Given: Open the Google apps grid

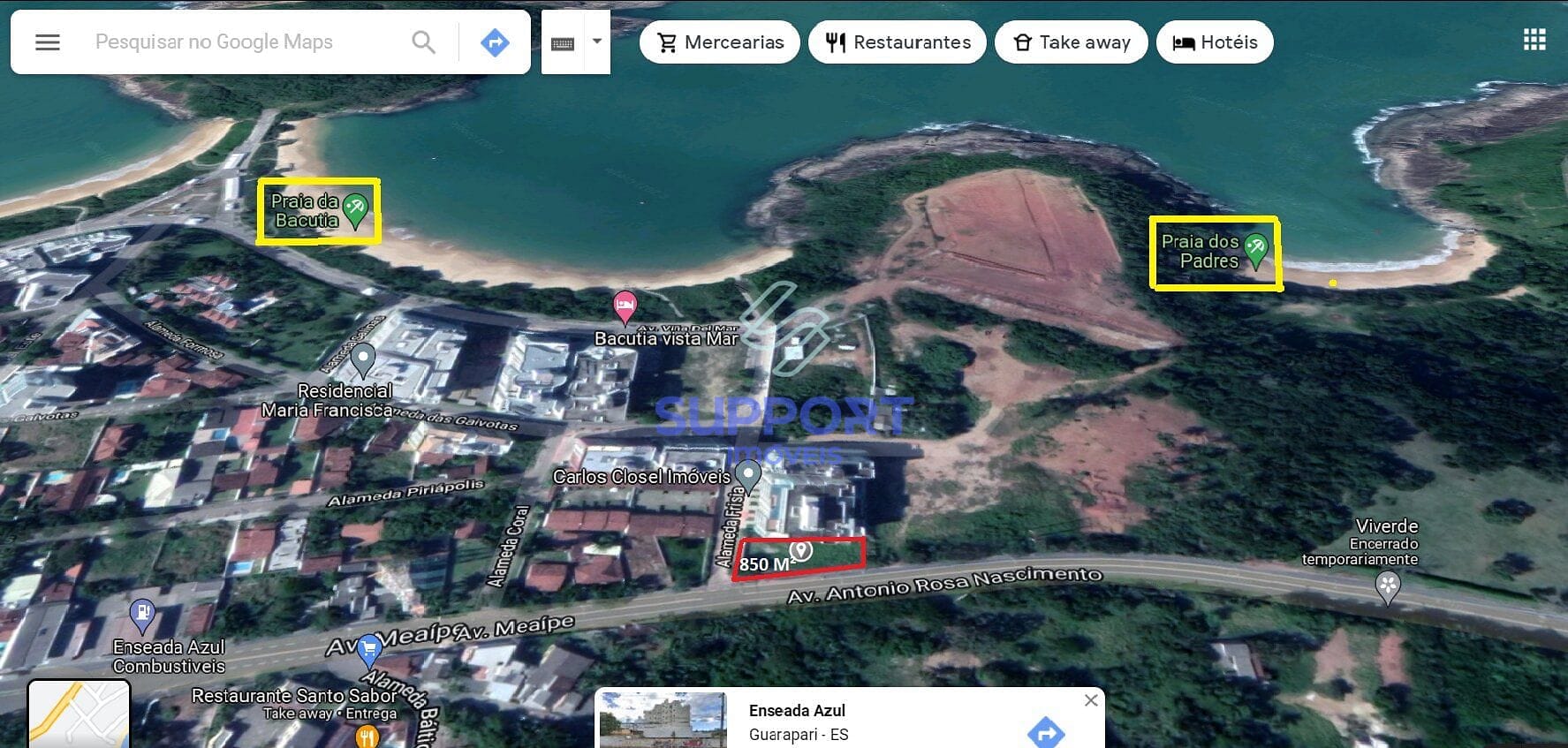Looking at the screenshot, I should click(1534, 40).
